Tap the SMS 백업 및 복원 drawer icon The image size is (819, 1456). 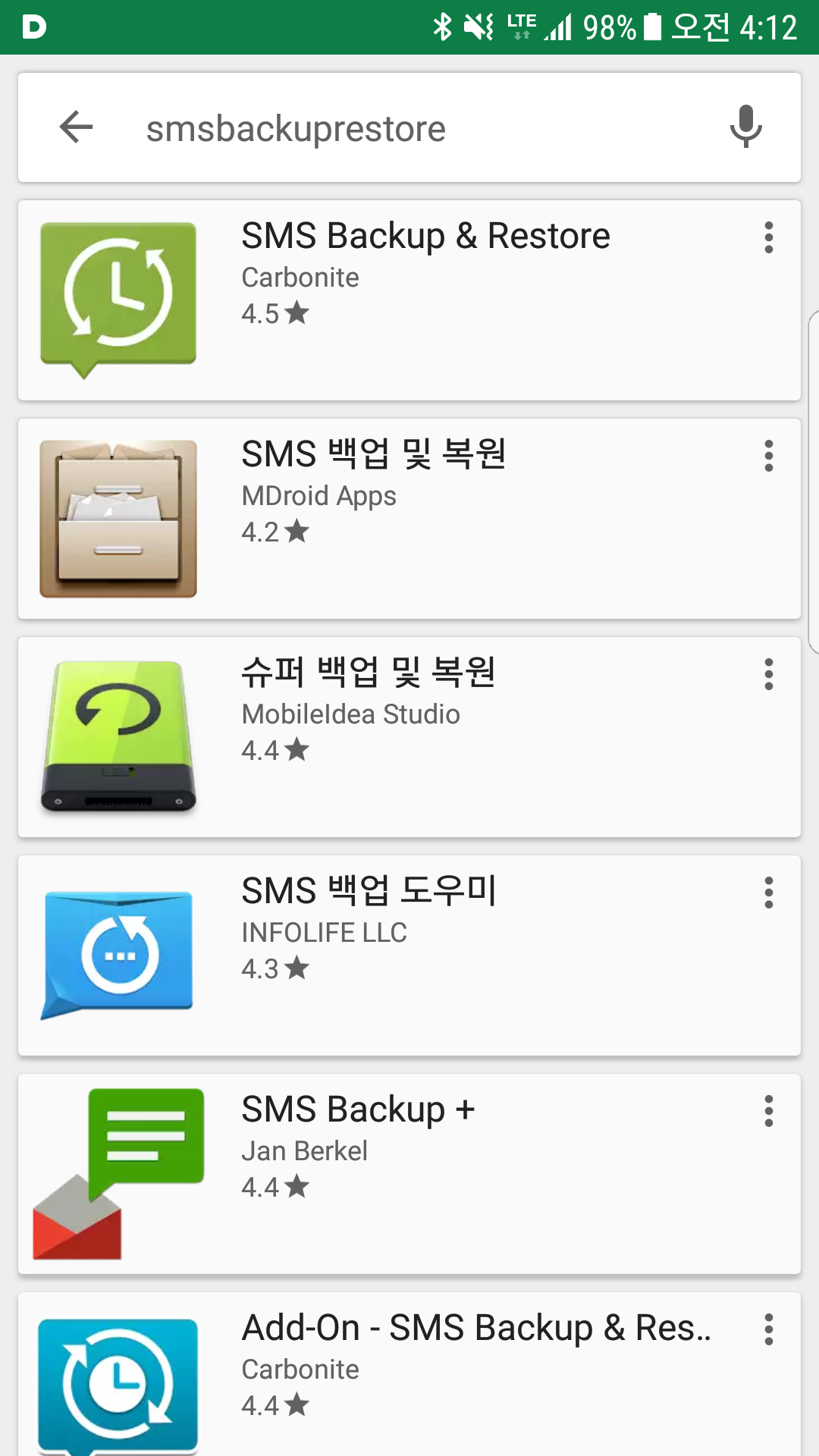click(x=118, y=516)
